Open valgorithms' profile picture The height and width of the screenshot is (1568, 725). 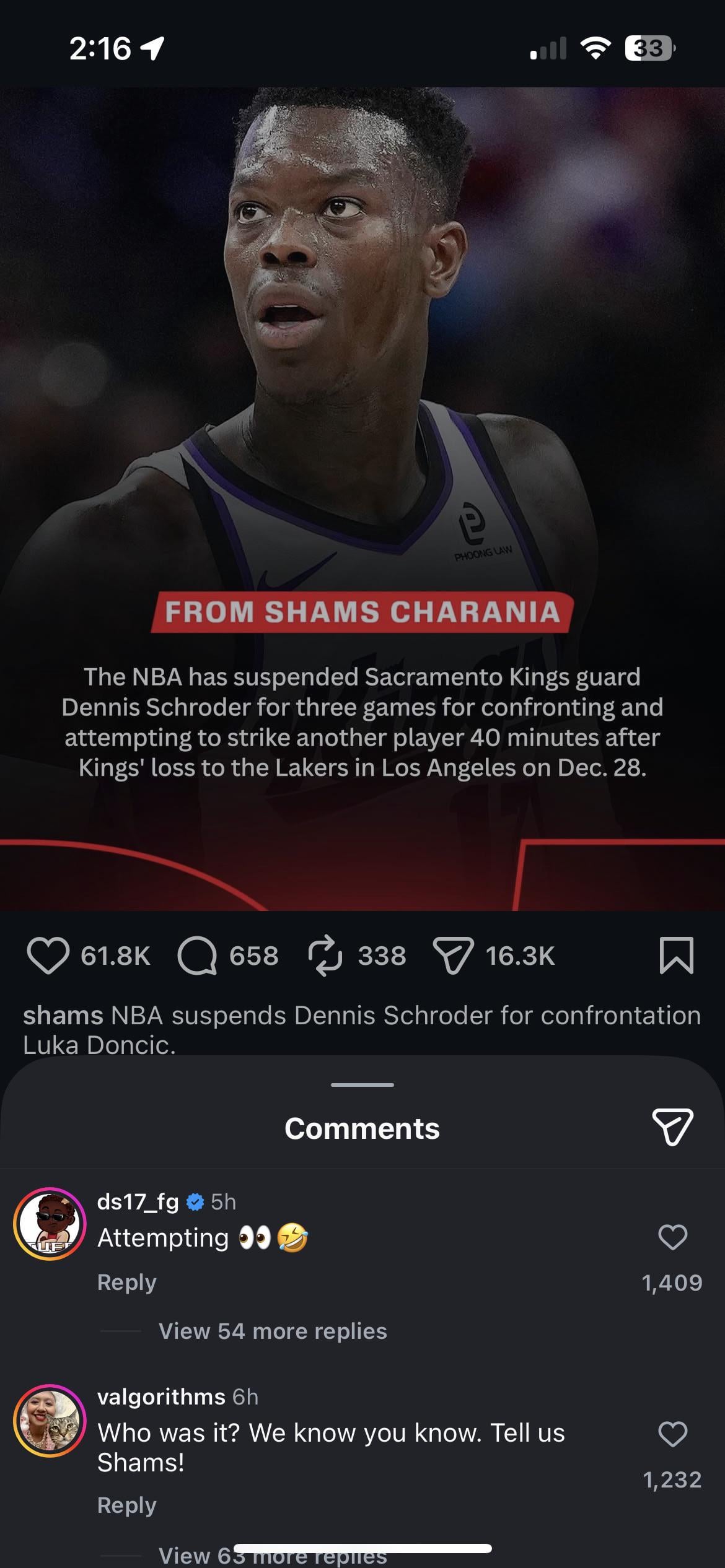tap(50, 1419)
